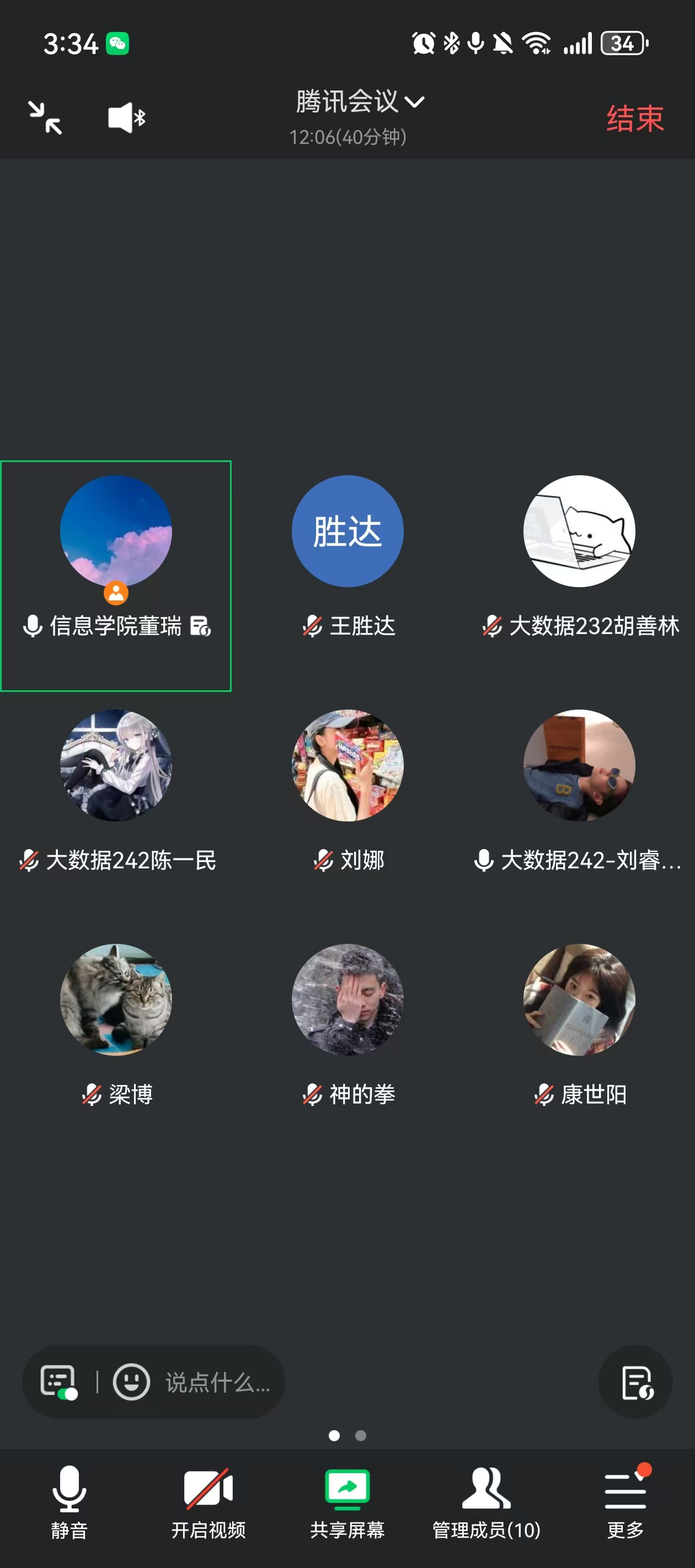This screenshot has height=1568, width=695.
Task: Open participant tile 大数据242-刘睿
Action: click(x=579, y=766)
